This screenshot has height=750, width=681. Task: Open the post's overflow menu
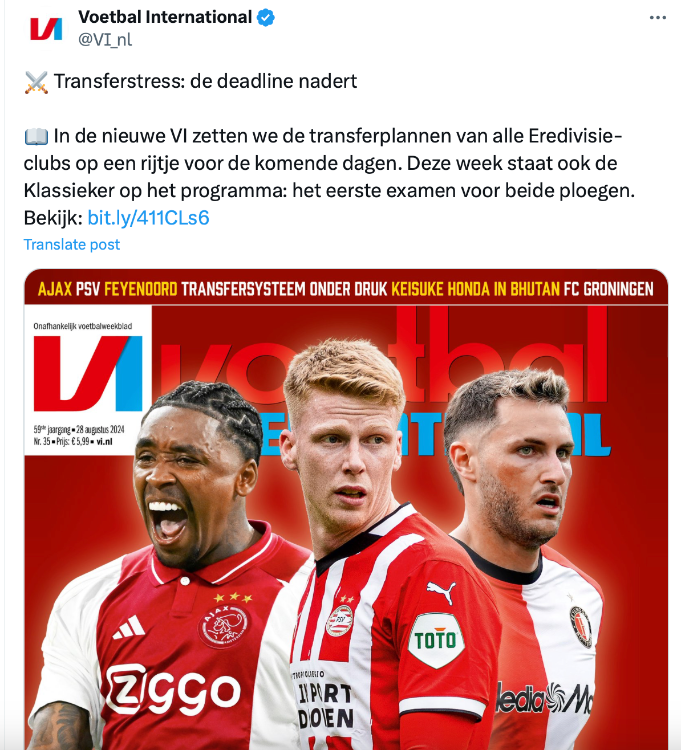tap(657, 18)
